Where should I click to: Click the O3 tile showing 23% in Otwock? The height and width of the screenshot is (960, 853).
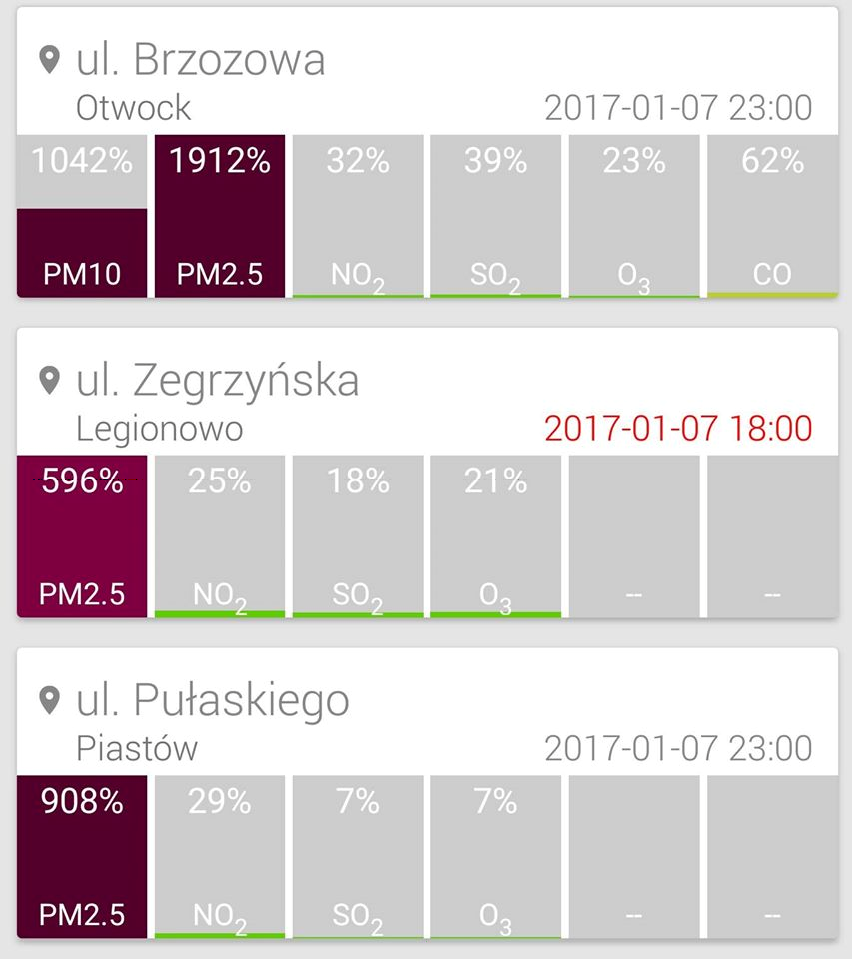point(634,215)
